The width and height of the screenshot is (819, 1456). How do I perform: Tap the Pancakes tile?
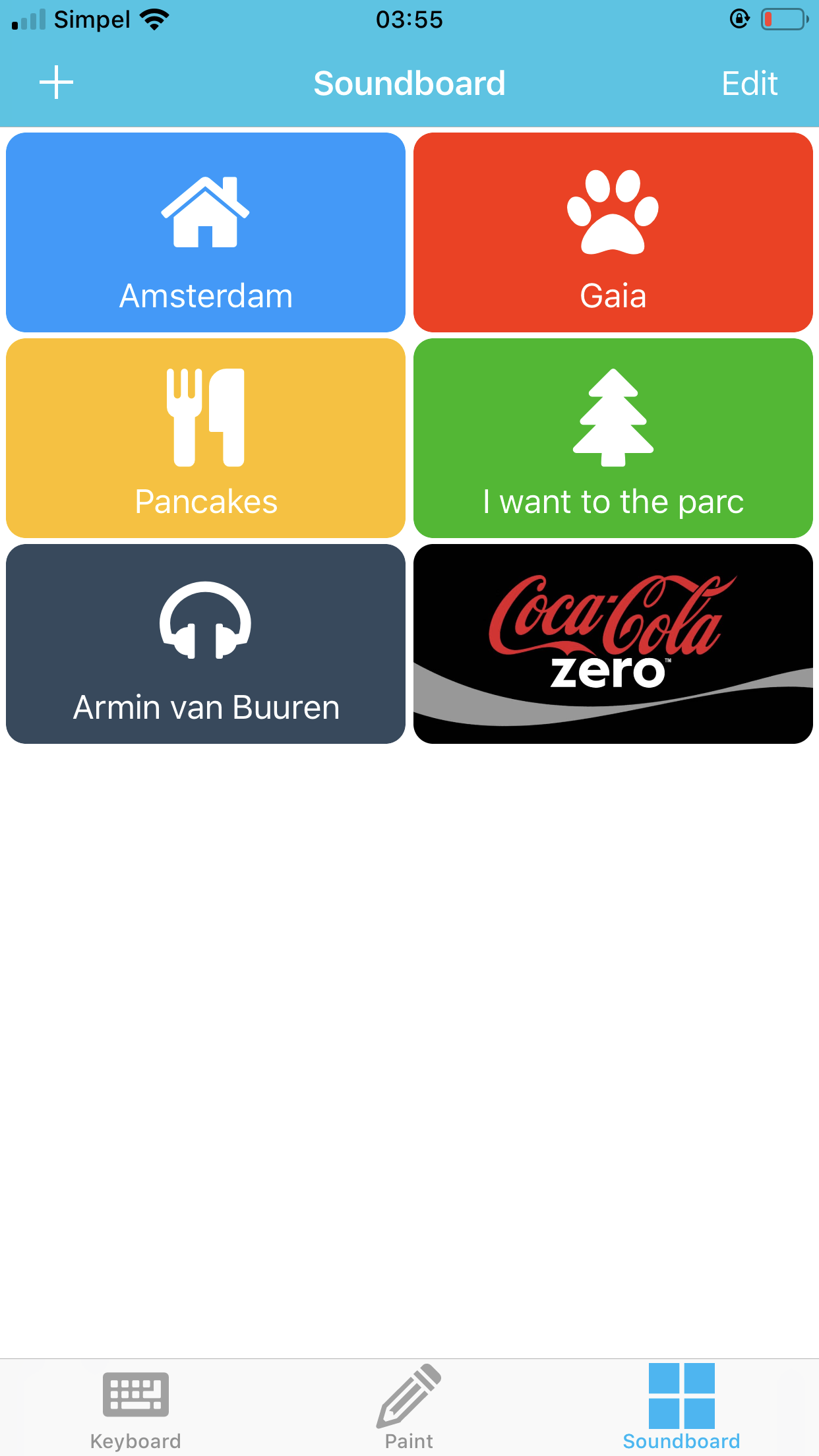[x=206, y=438]
